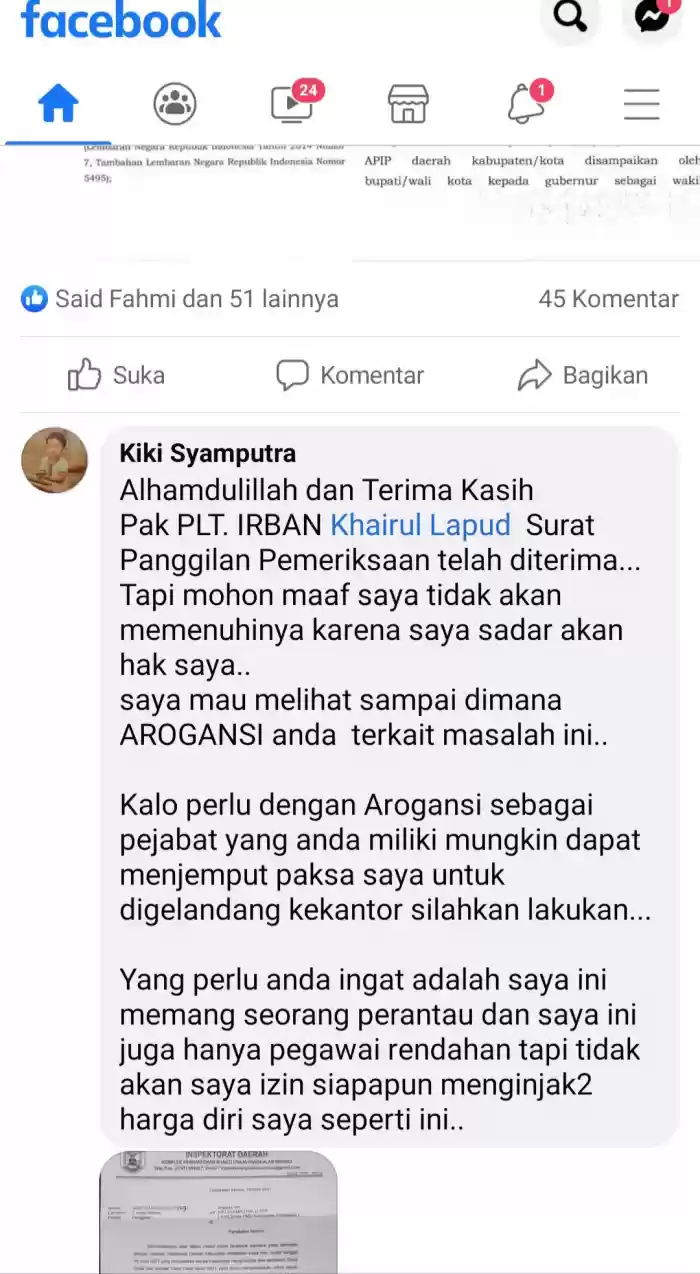Screen dimensions: 700x1274
Task: Open Messenger chats
Action: tap(652, 17)
